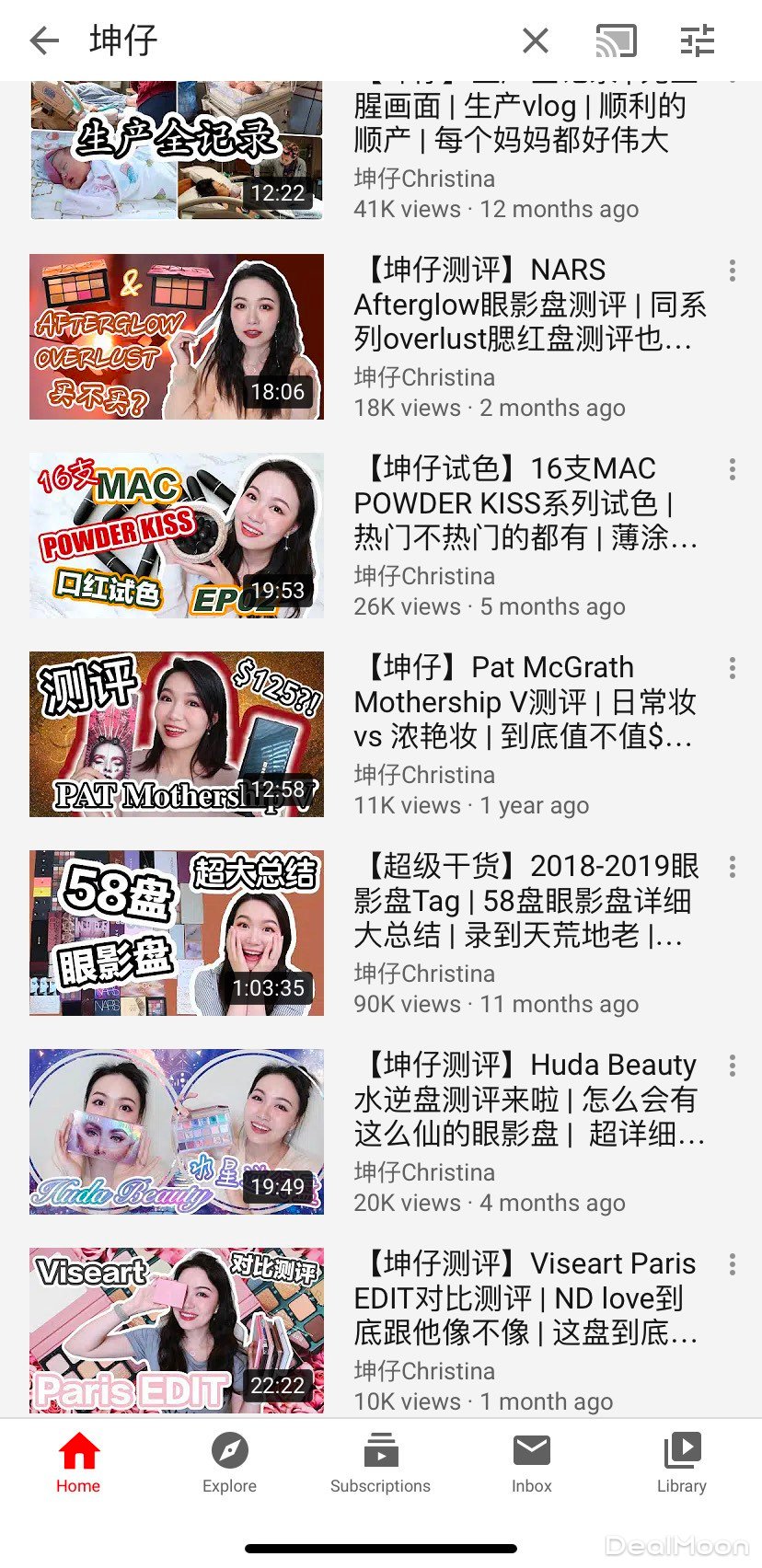The width and height of the screenshot is (762, 1568).
Task: Open Pat McGrath Mothership V review
Action: (177, 734)
